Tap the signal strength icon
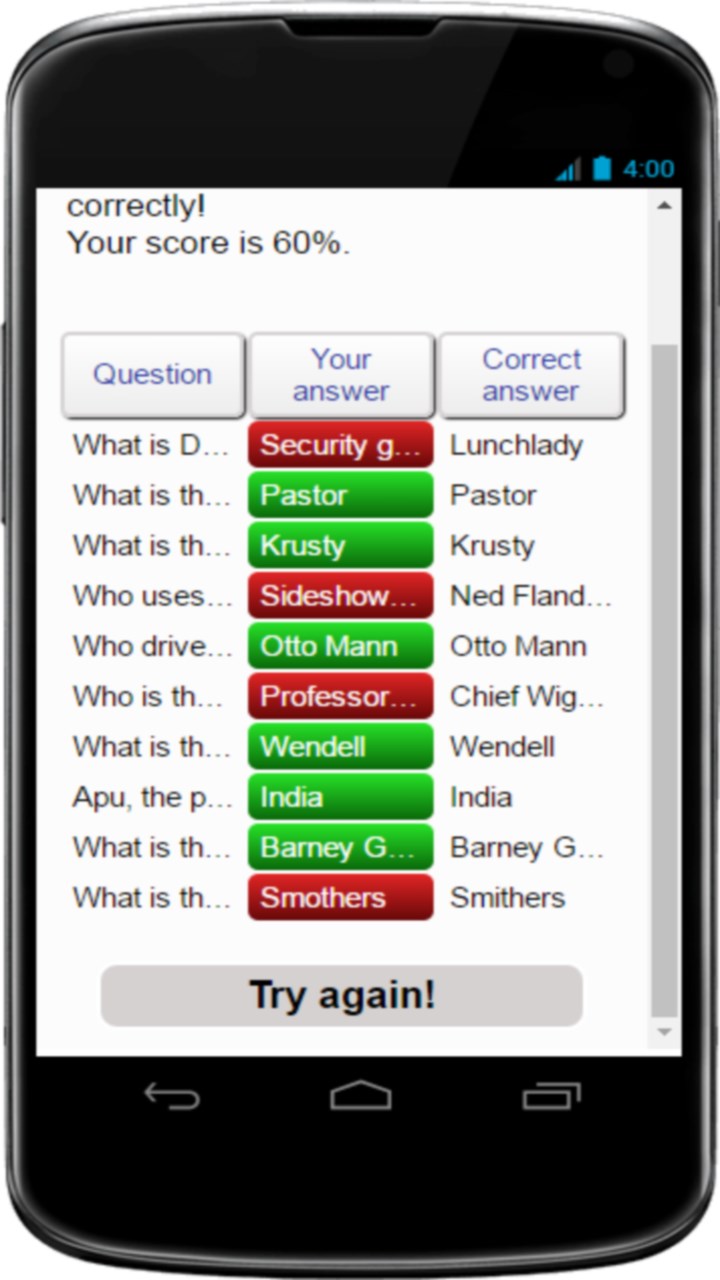The image size is (720, 1280). point(568,170)
